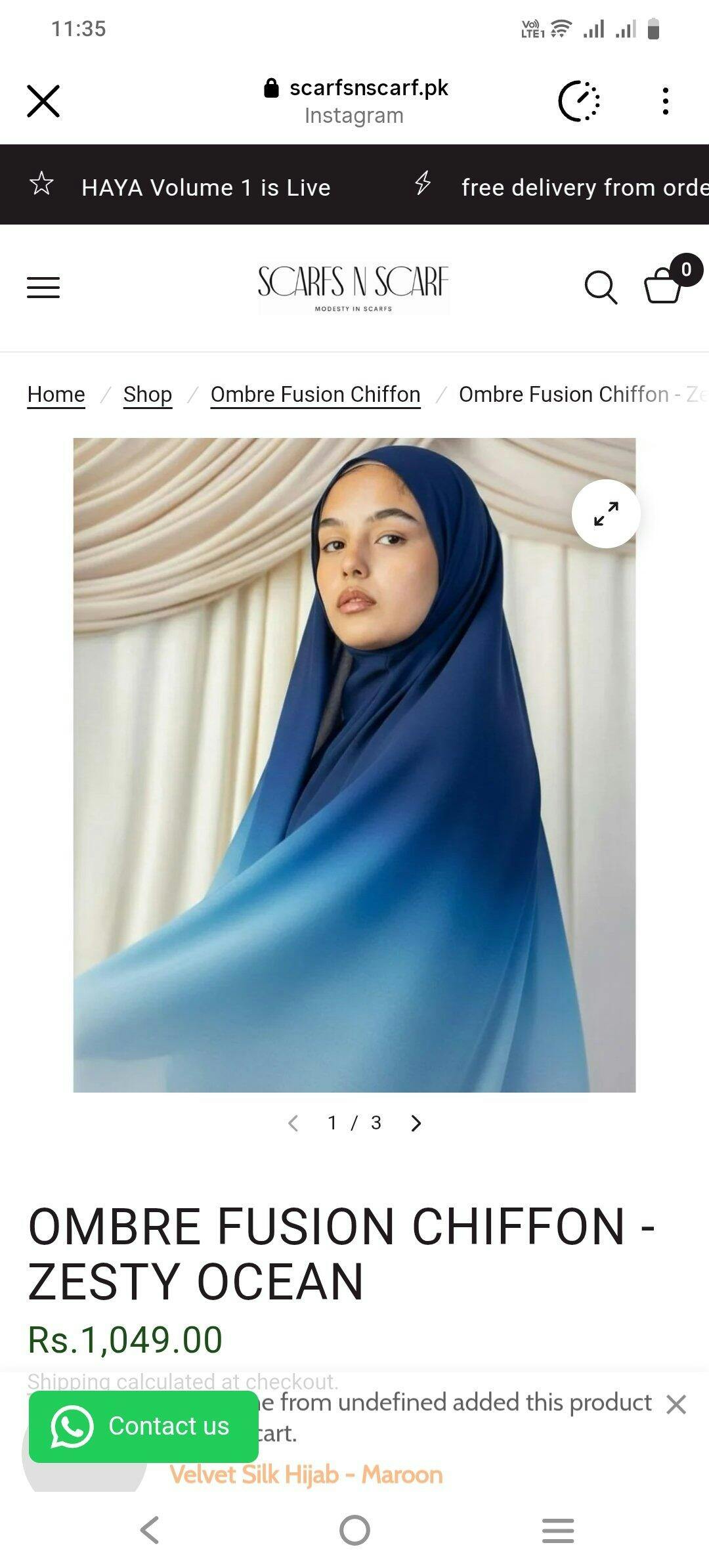
Task: Dismiss the added-to-cart popup notification
Action: (676, 1405)
